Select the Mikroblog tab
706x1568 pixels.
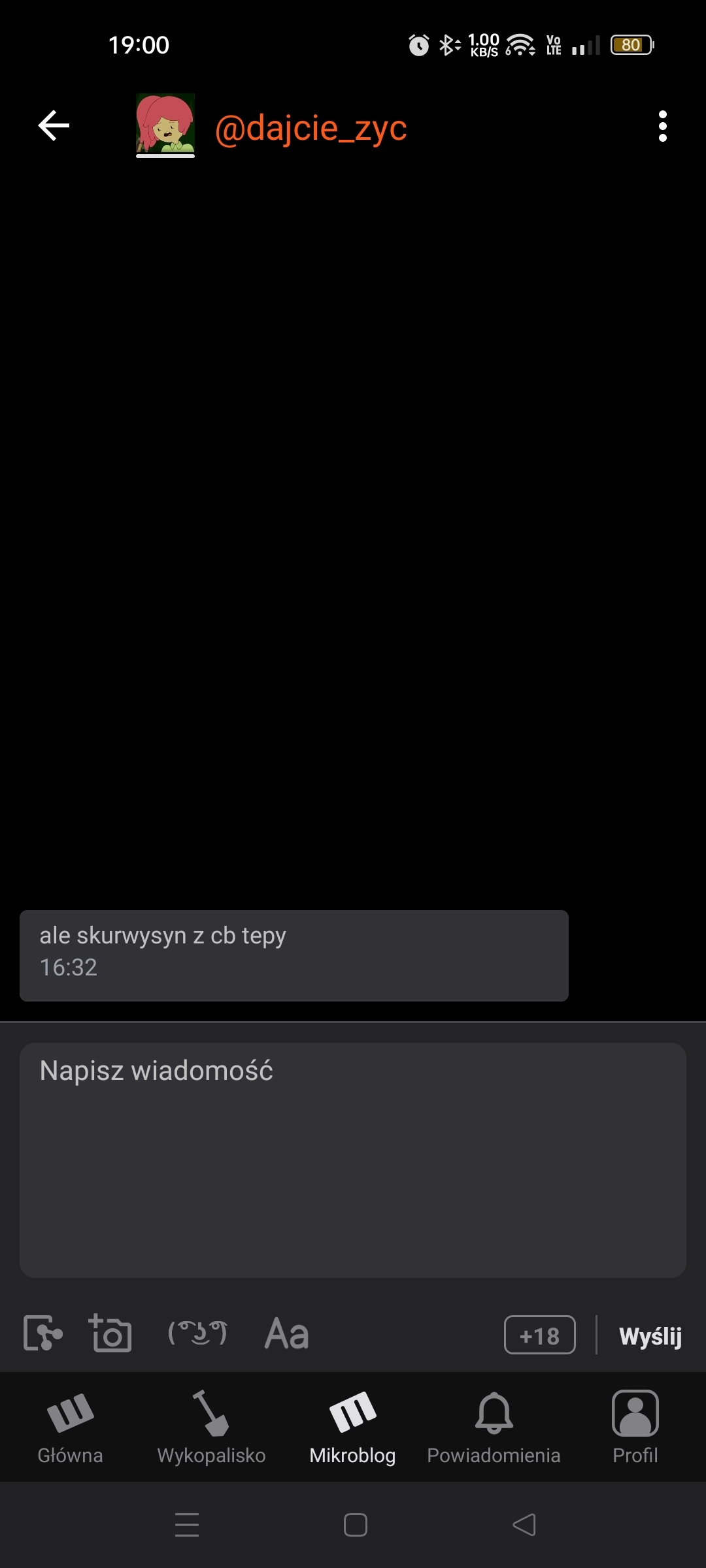tap(353, 1428)
